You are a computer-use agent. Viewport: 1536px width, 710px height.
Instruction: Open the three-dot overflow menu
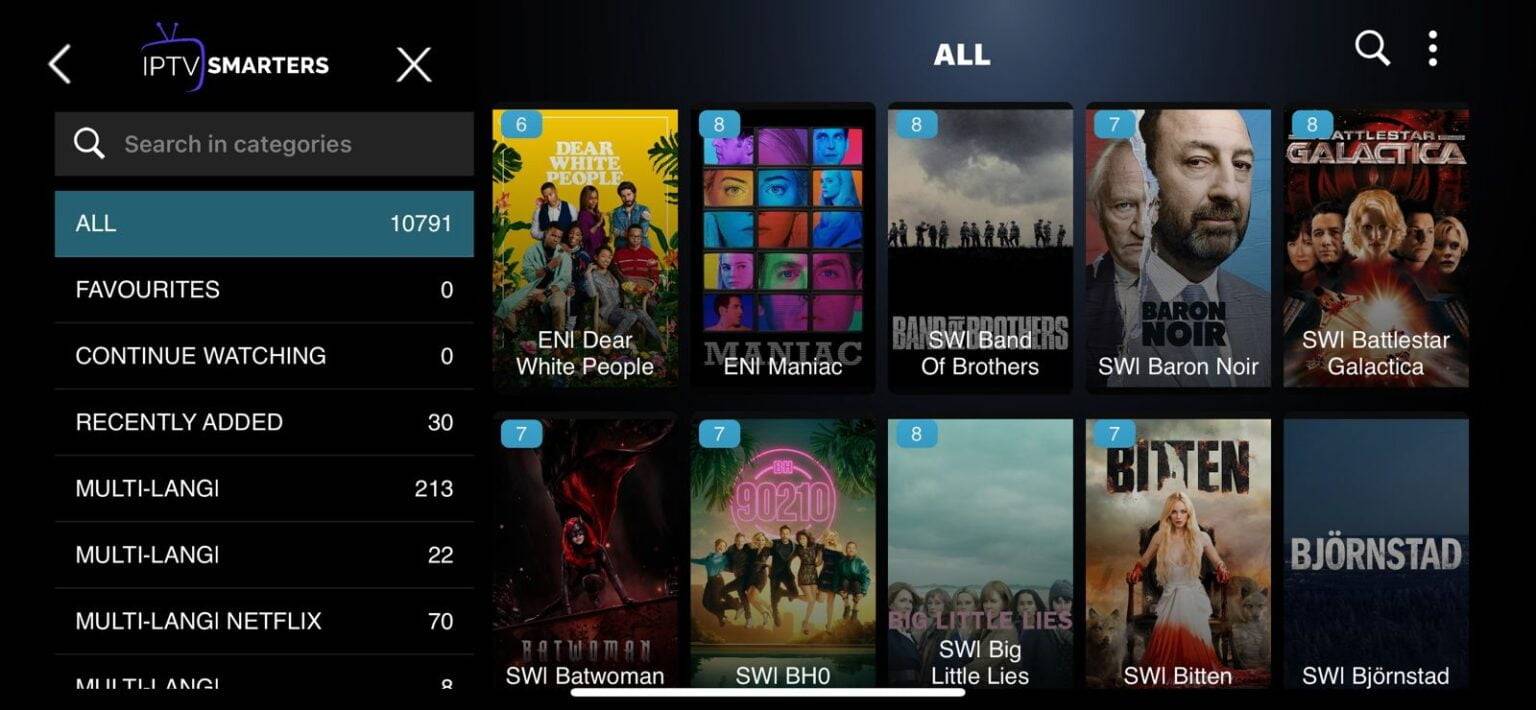(x=1432, y=47)
